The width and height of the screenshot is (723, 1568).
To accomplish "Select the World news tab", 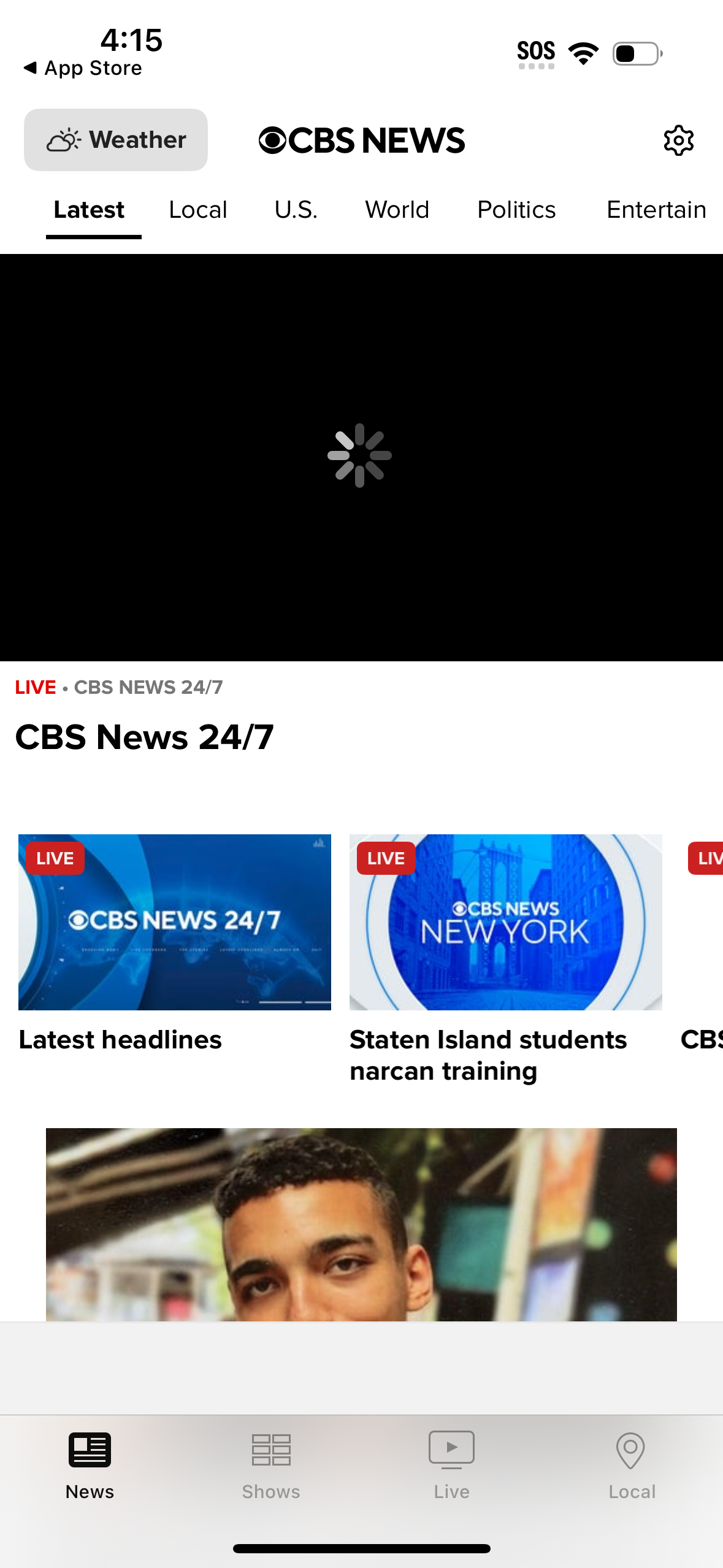I will (397, 210).
